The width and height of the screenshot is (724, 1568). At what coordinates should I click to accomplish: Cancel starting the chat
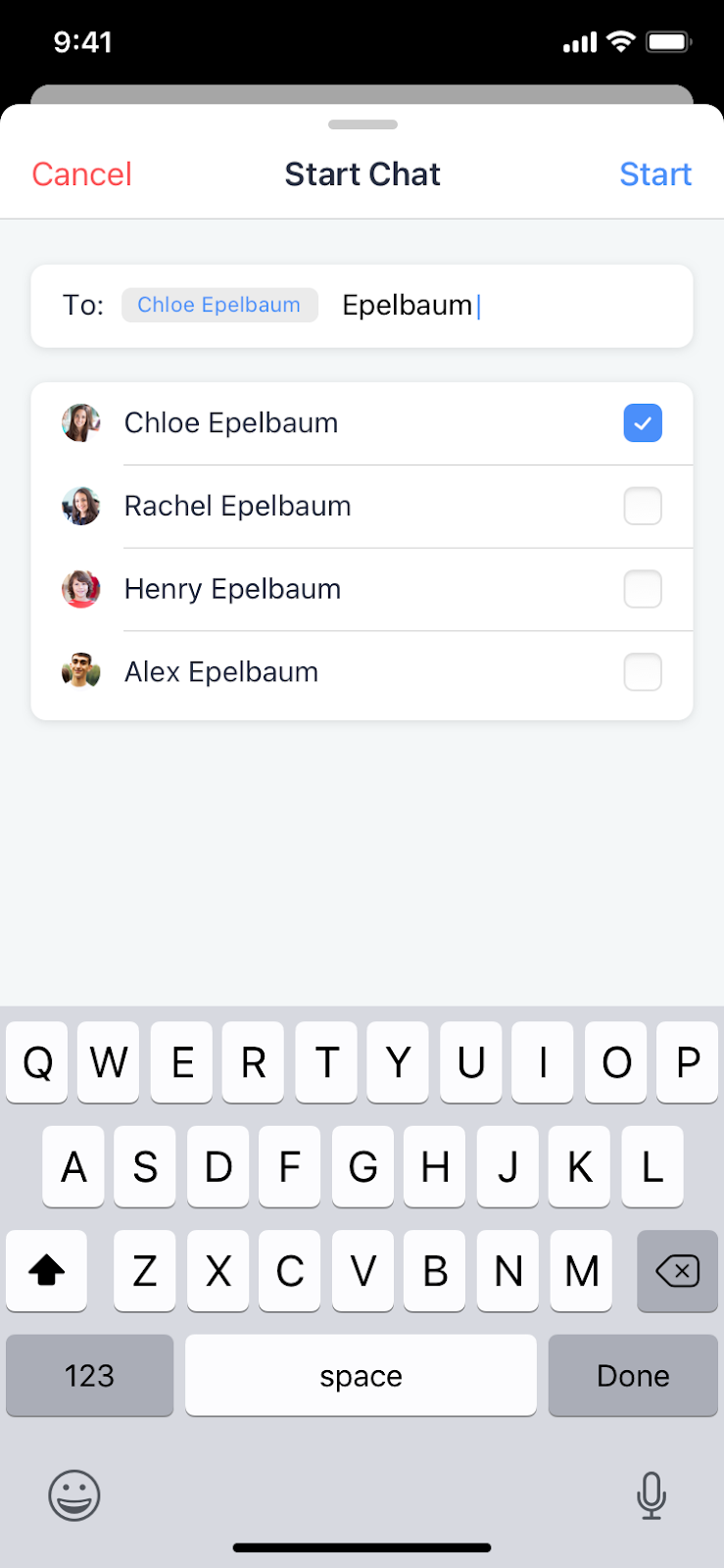pyautogui.click(x=81, y=174)
